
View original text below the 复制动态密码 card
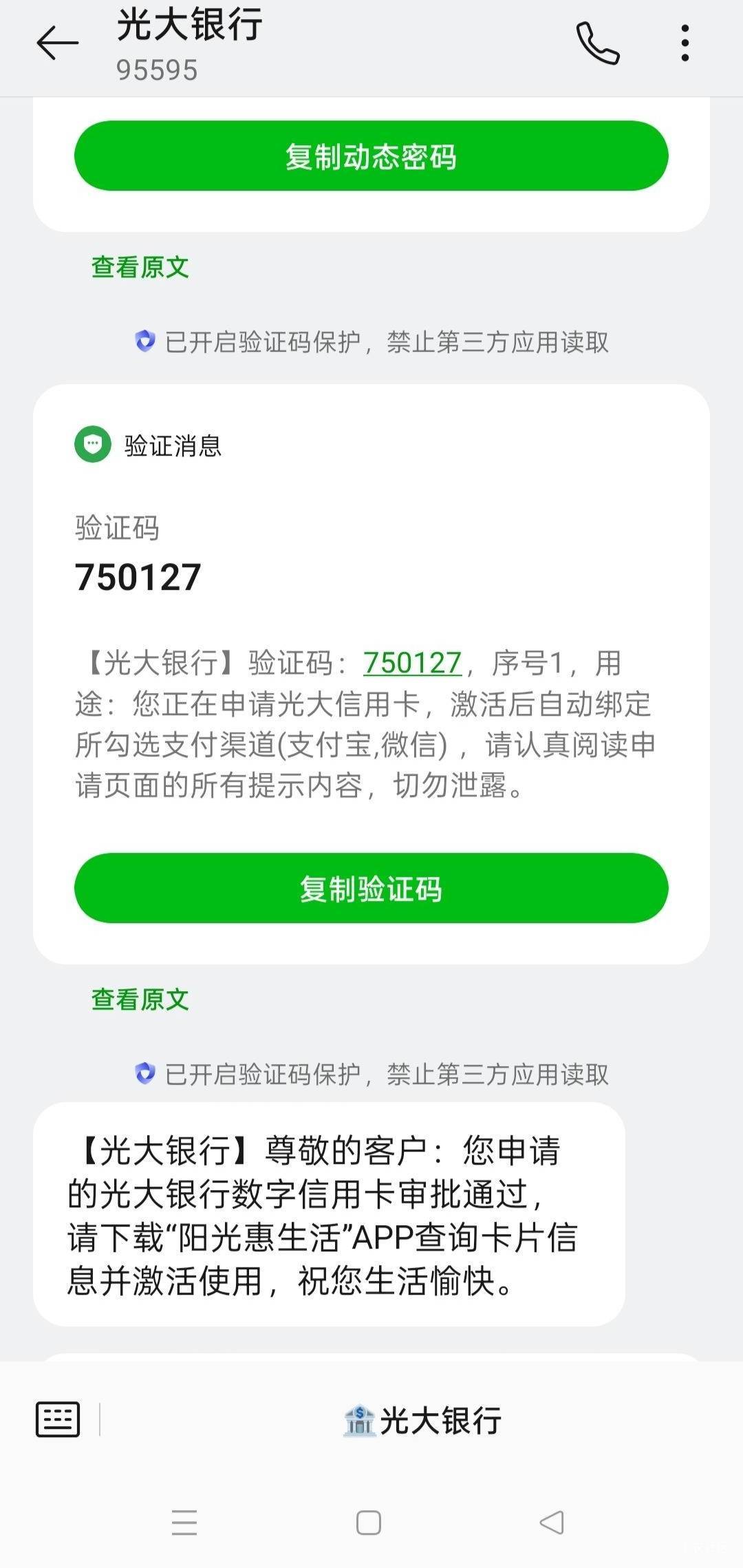[140, 267]
